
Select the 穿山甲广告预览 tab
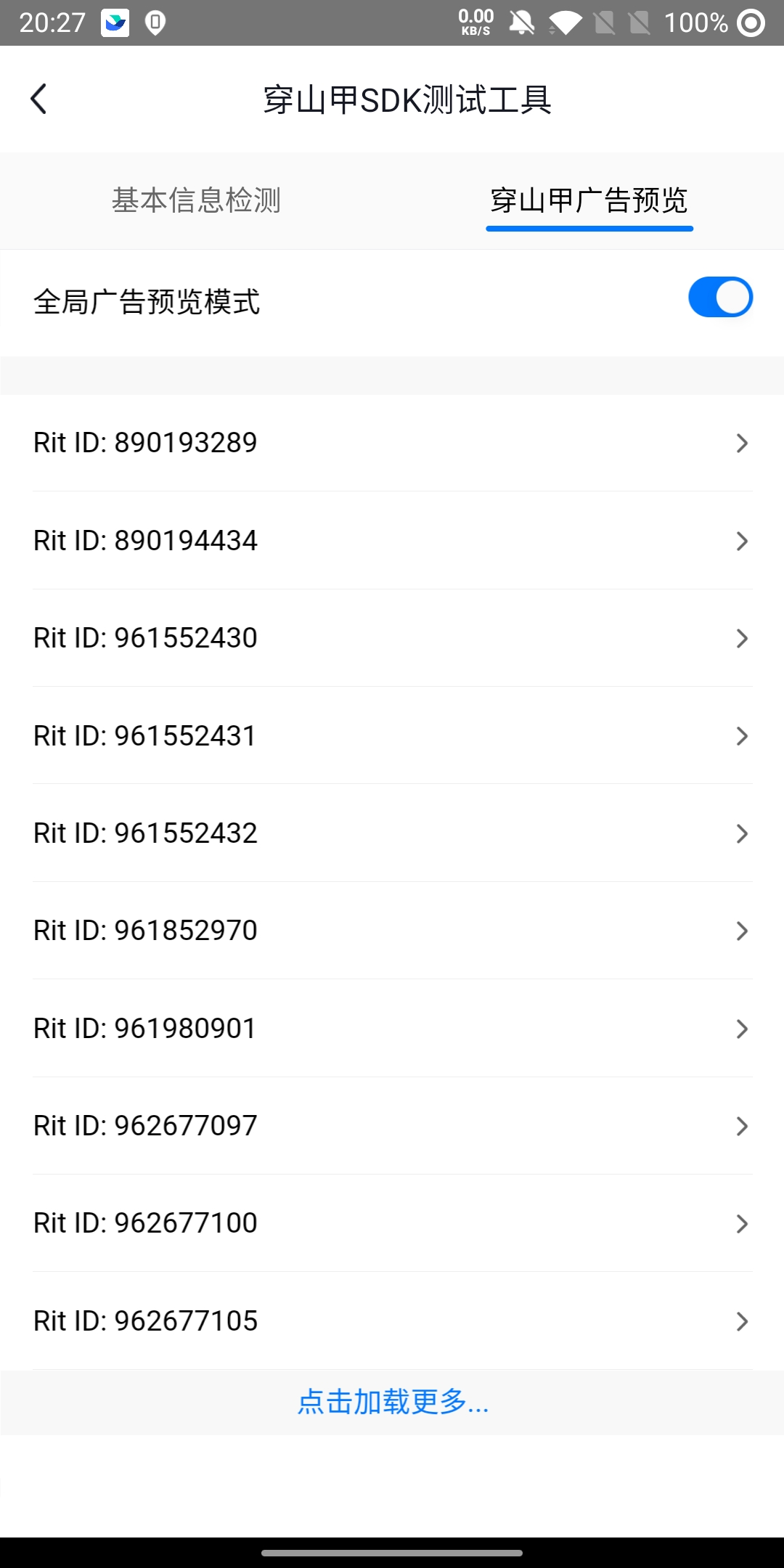(589, 200)
